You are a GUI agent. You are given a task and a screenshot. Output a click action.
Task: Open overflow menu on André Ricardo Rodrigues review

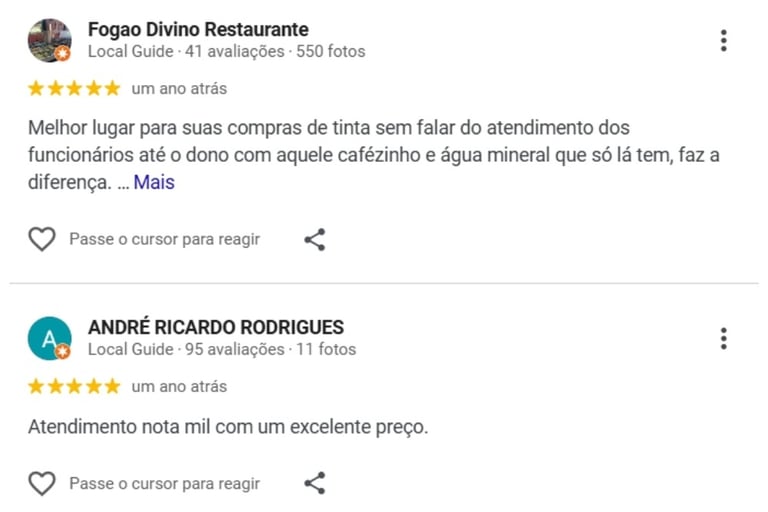[x=723, y=339]
